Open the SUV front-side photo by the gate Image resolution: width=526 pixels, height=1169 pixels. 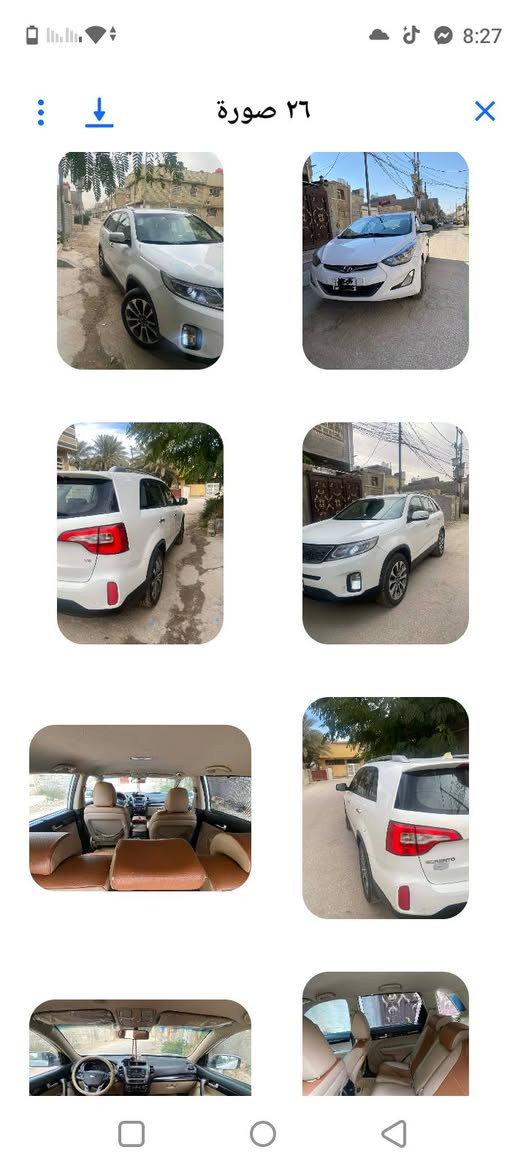[385, 533]
